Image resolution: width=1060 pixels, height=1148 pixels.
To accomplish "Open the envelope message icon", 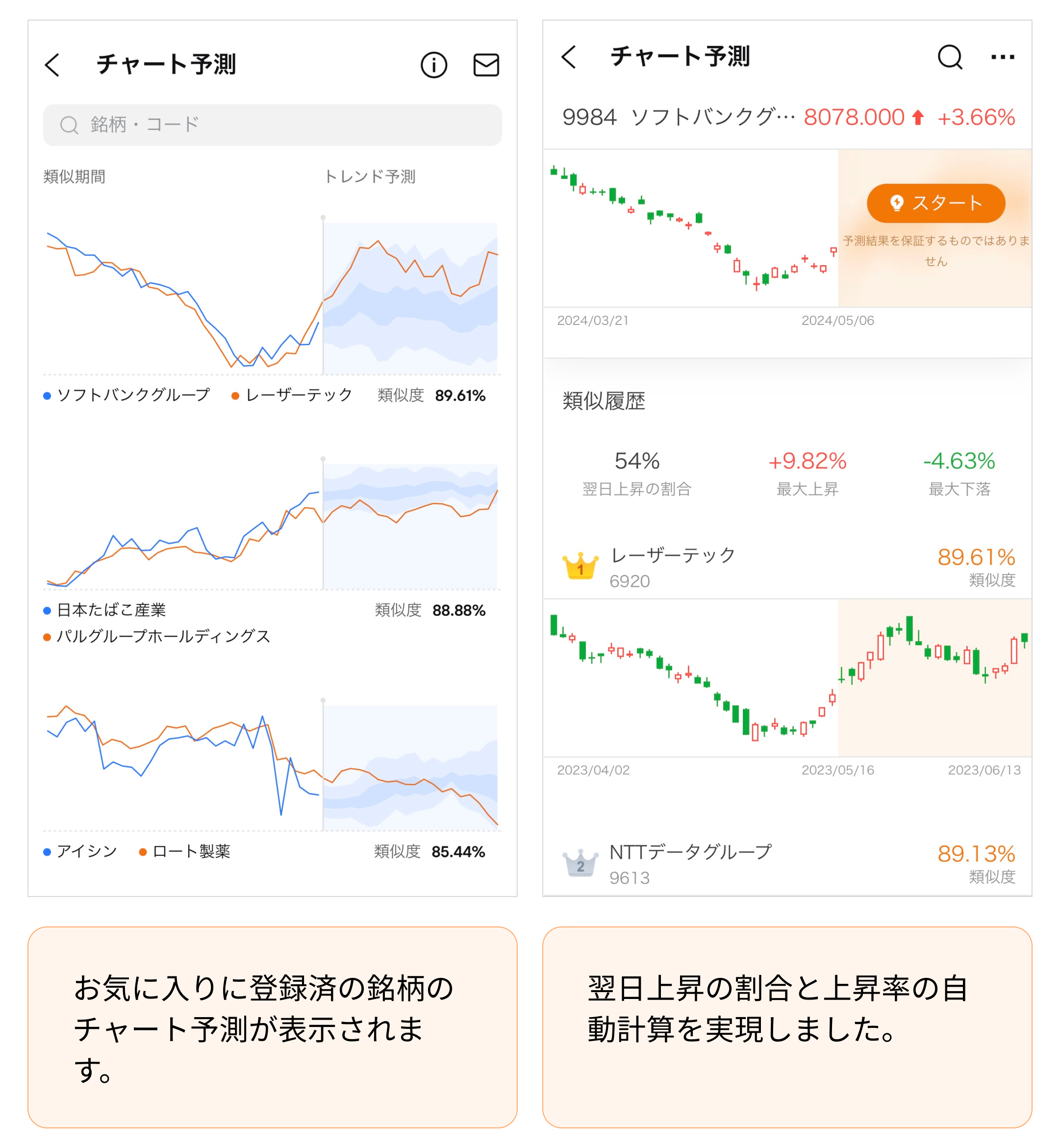I will (x=485, y=65).
